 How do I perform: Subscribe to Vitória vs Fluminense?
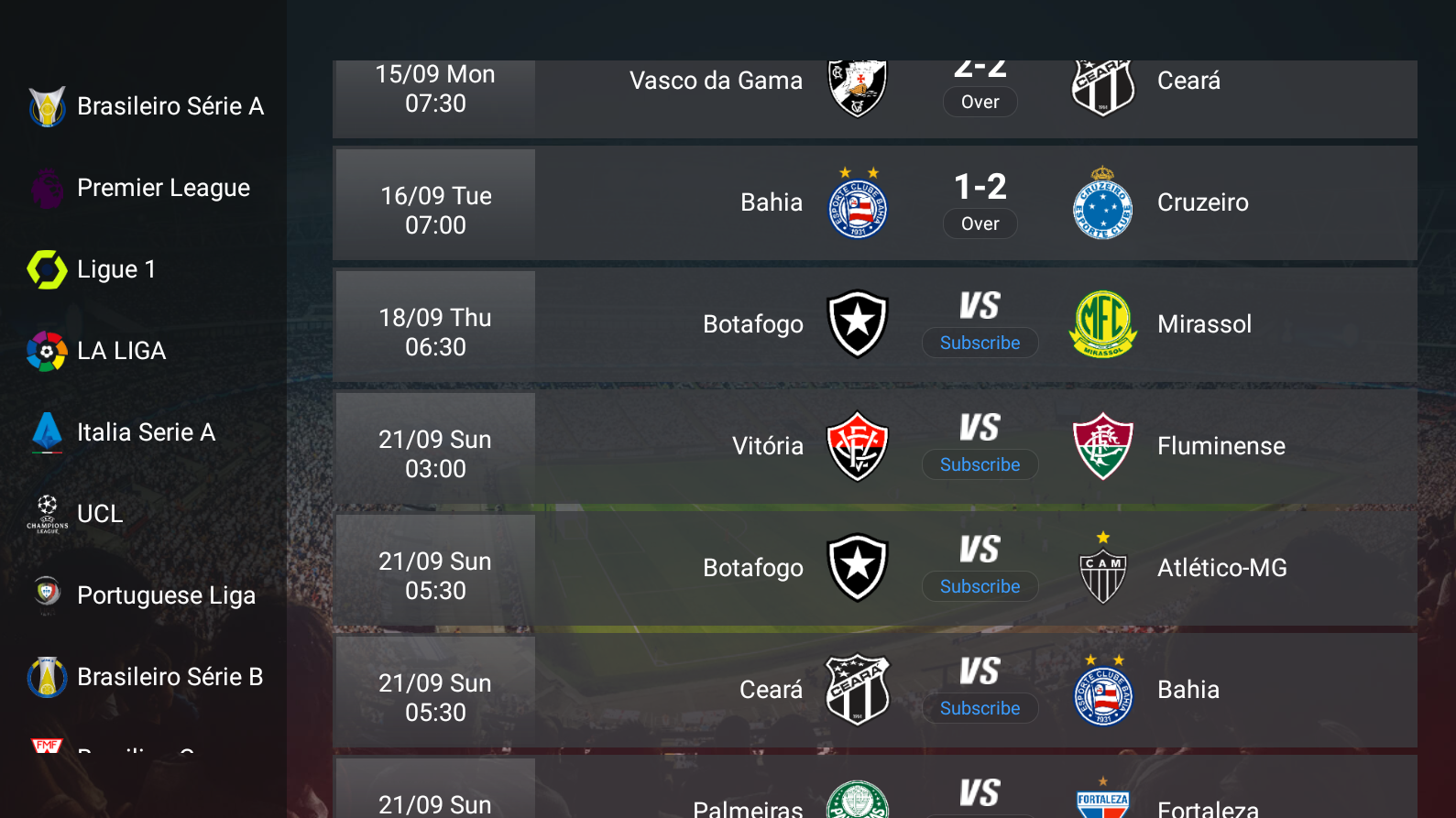(980, 464)
